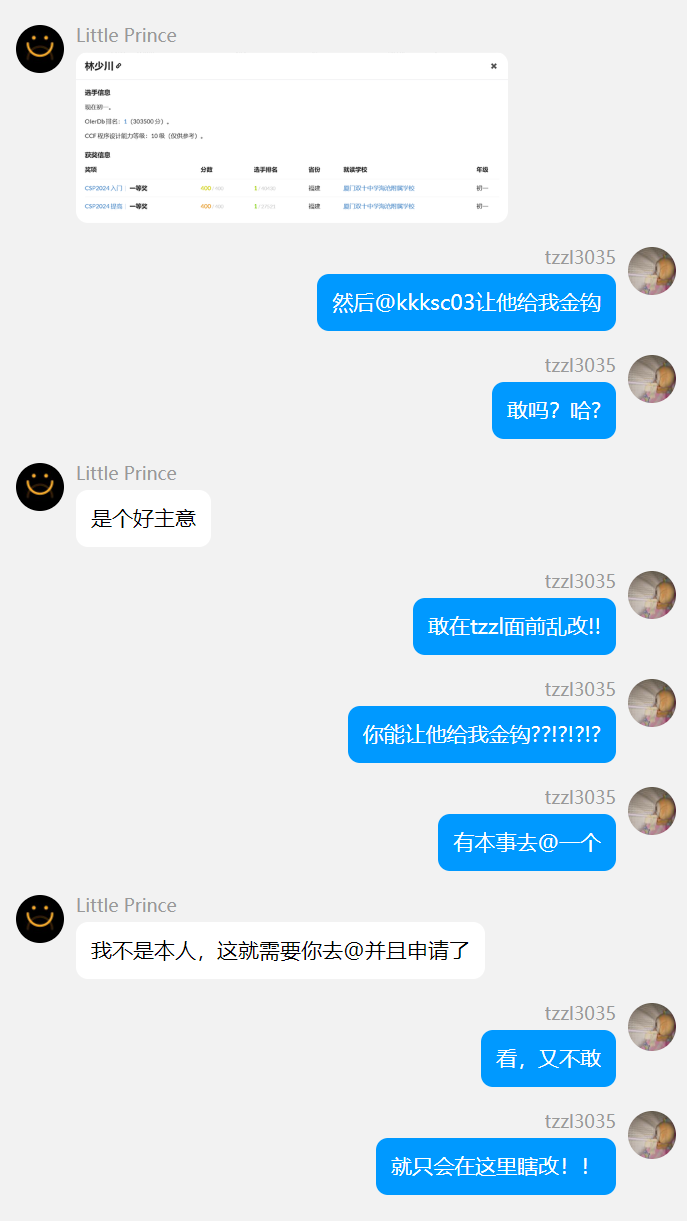Image resolution: width=687 pixels, height=1221 pixels.
Task: Open Little Prince's avatar next to 我不是本人 message
Action: tap(40, 919)
